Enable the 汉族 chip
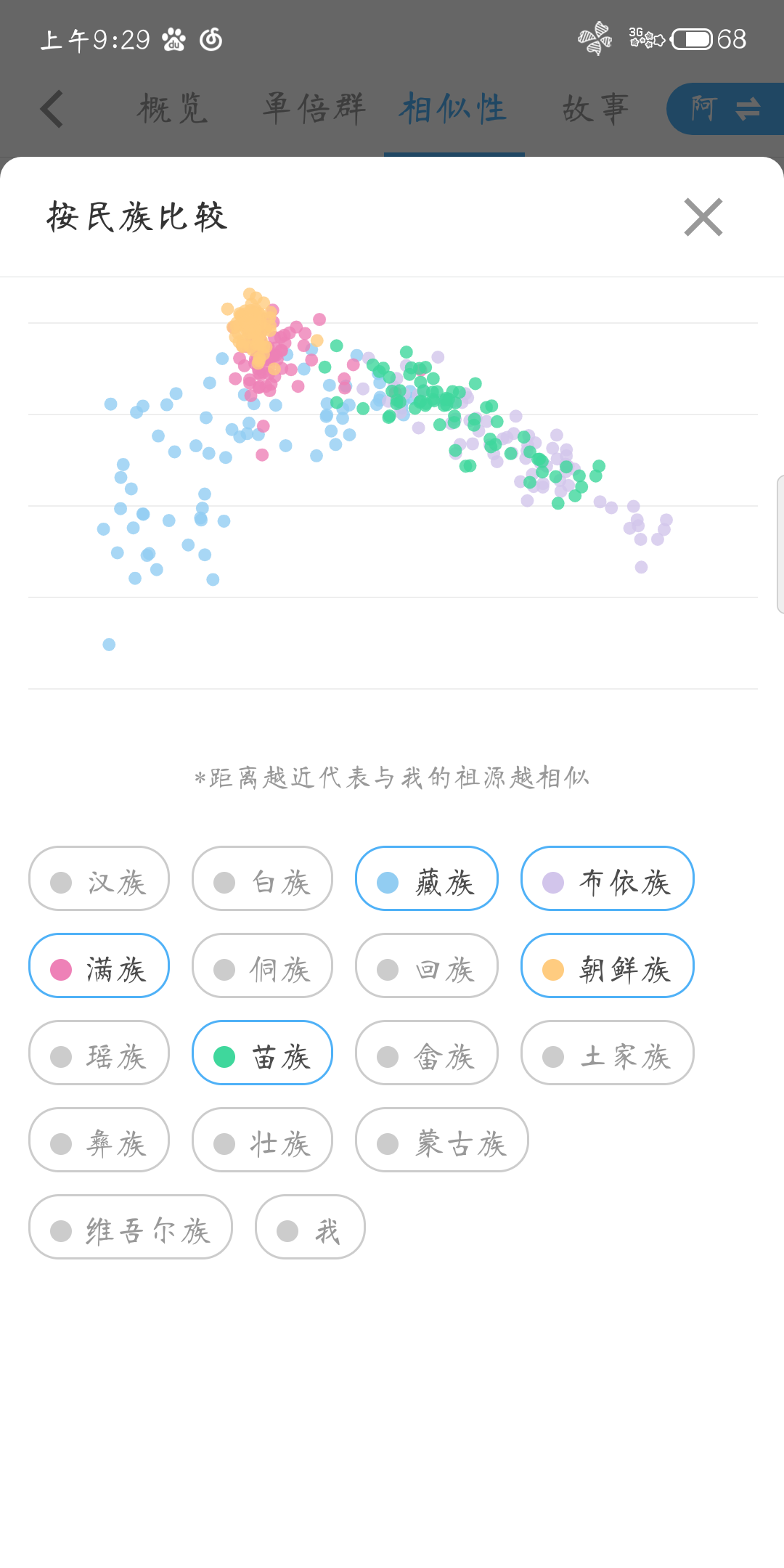 point(99,878)
